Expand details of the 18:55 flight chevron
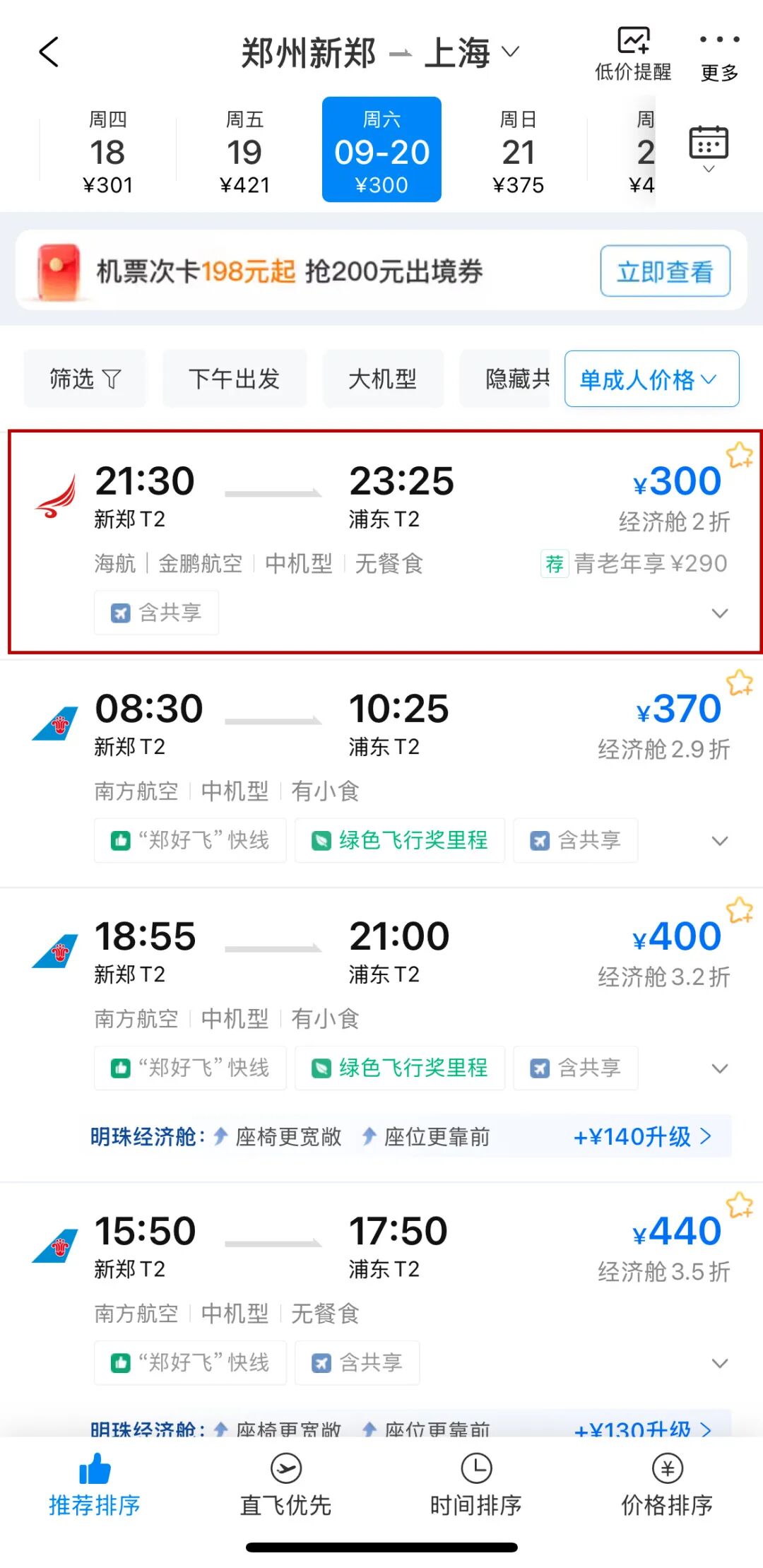763x1568 pixels. (719, 1068)
